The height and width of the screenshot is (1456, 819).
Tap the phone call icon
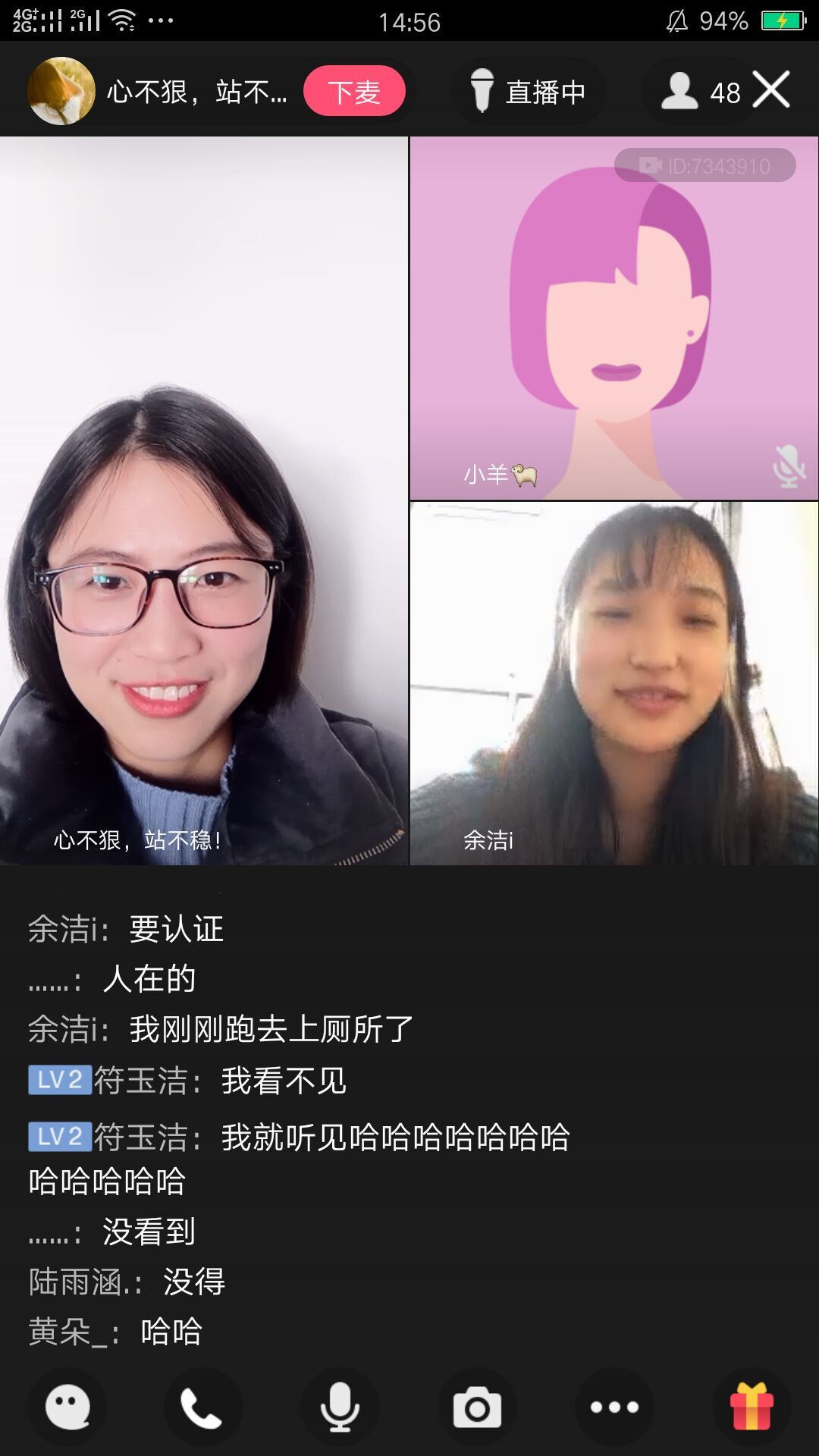[202, 1407]
